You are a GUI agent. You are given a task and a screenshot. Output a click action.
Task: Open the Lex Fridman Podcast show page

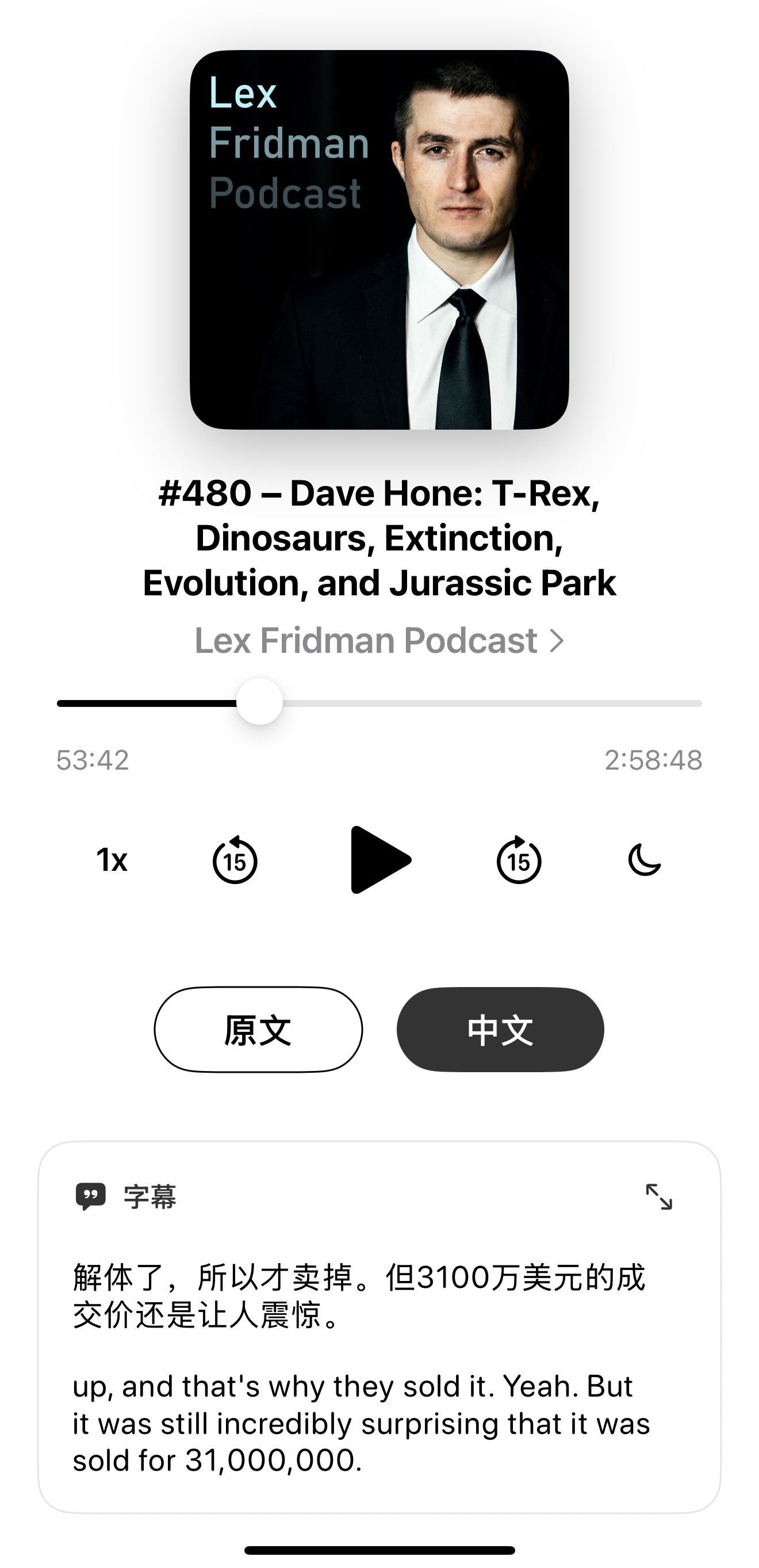379,640
